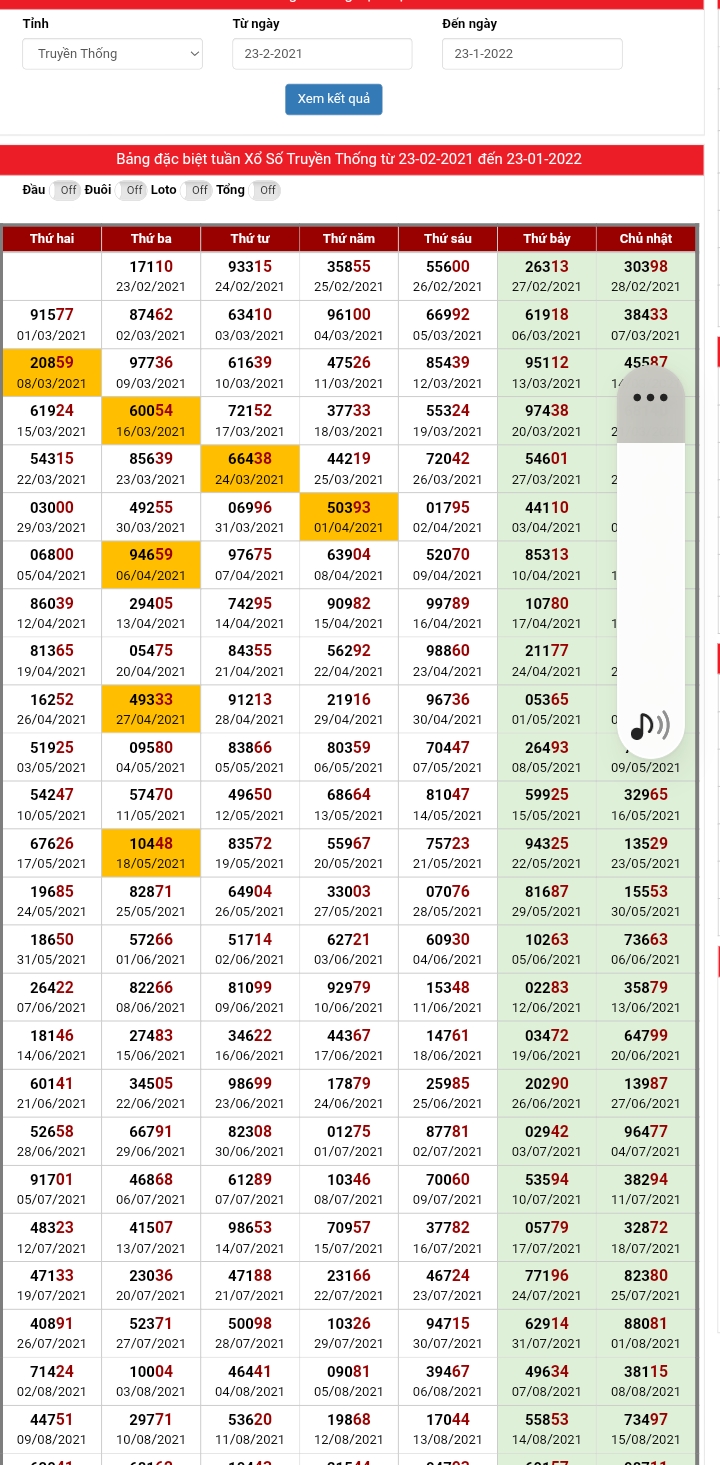Tap the Xem kết quả button

coord(334,99)
